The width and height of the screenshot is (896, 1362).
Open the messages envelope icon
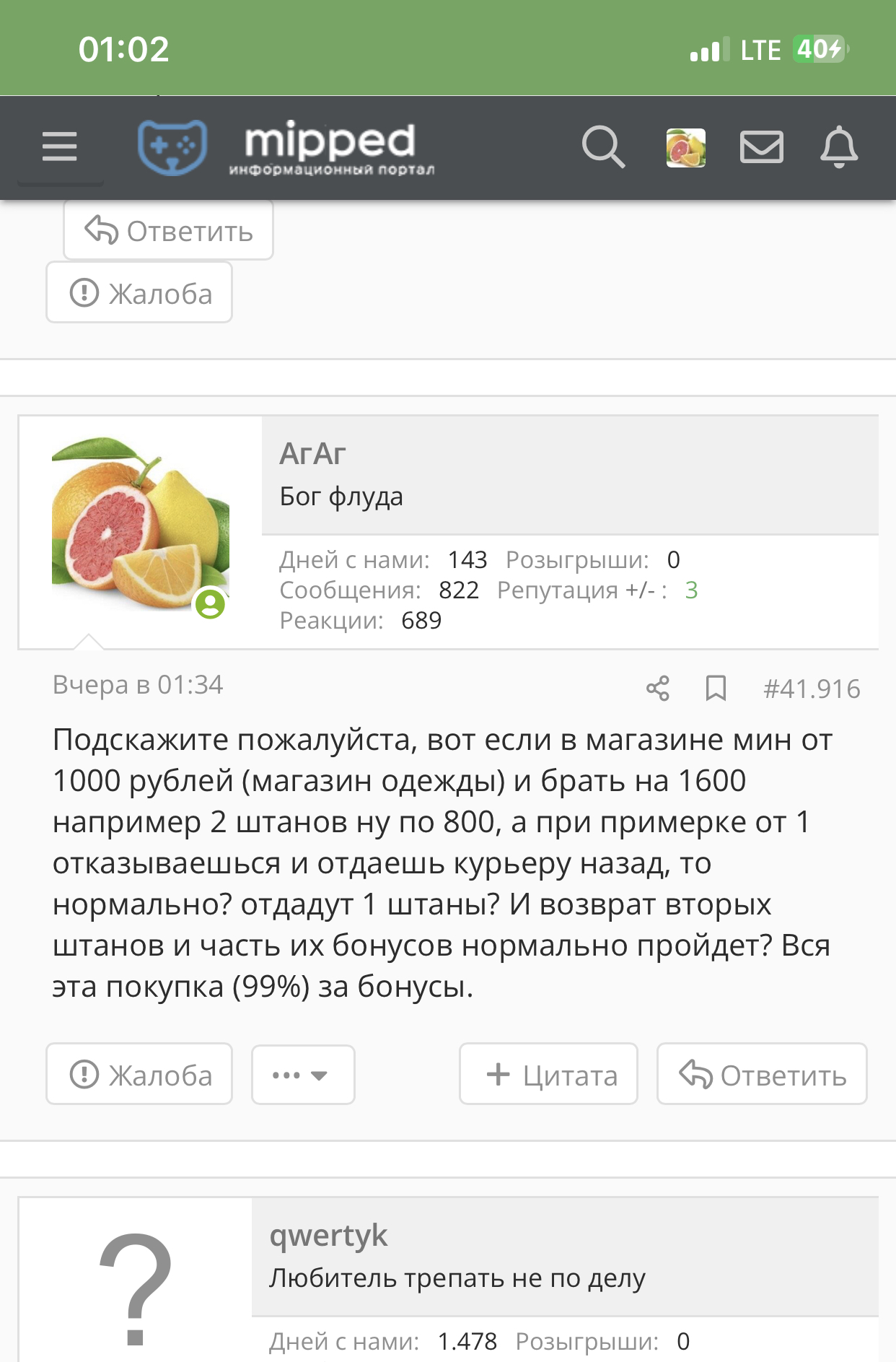pos(762,147)
